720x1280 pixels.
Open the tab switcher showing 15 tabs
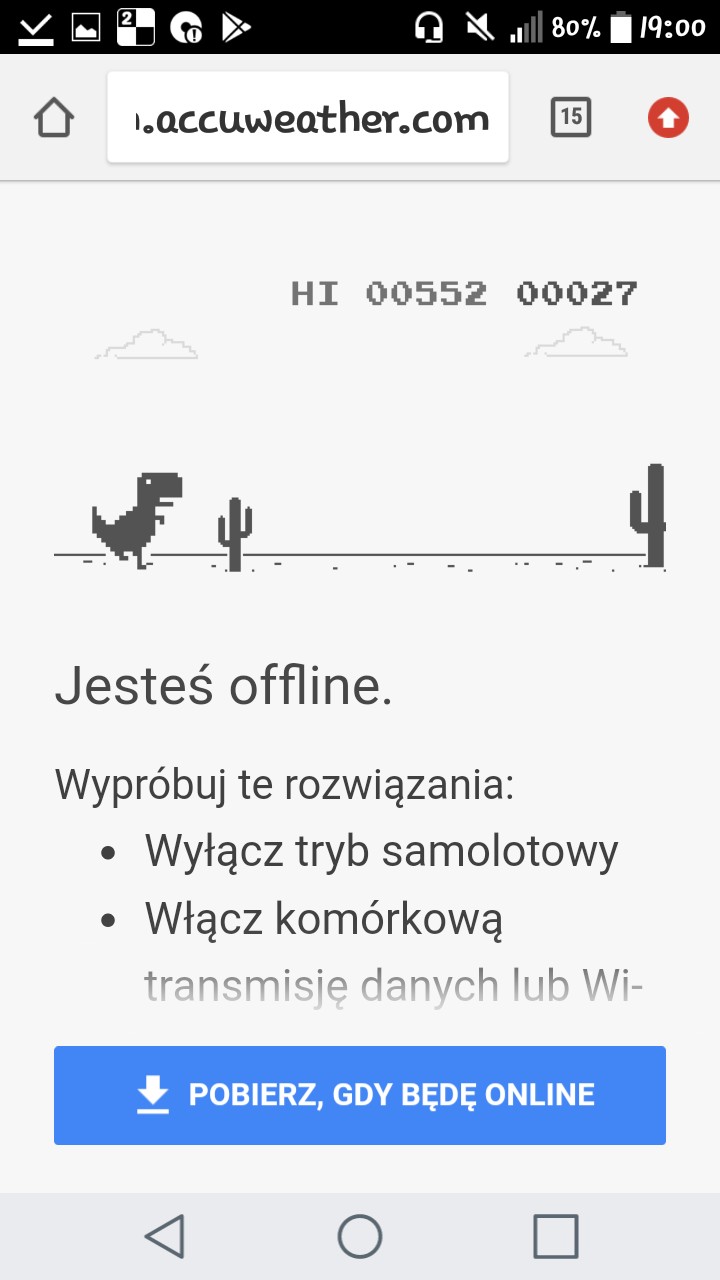coord(570,118)
